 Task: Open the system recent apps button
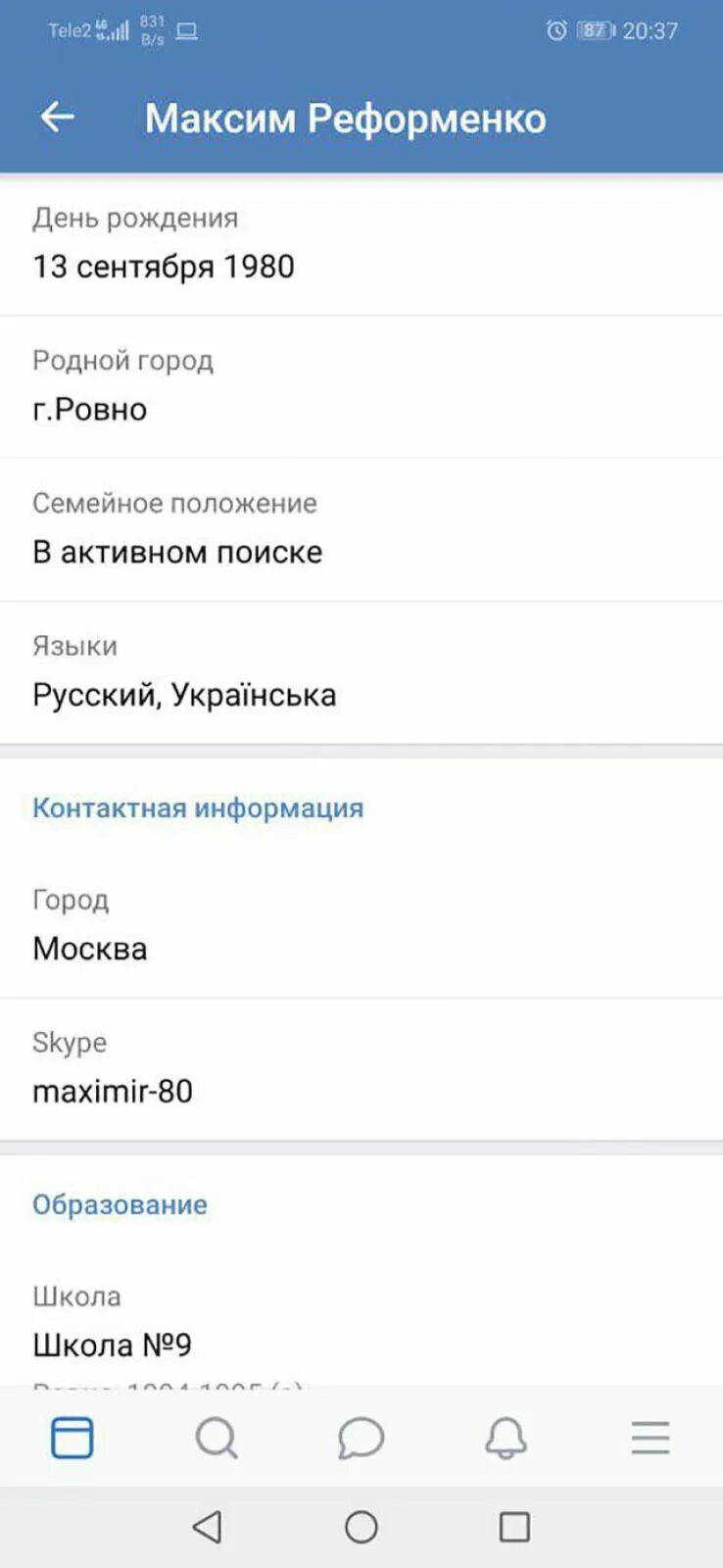(x=514, y=1527)
